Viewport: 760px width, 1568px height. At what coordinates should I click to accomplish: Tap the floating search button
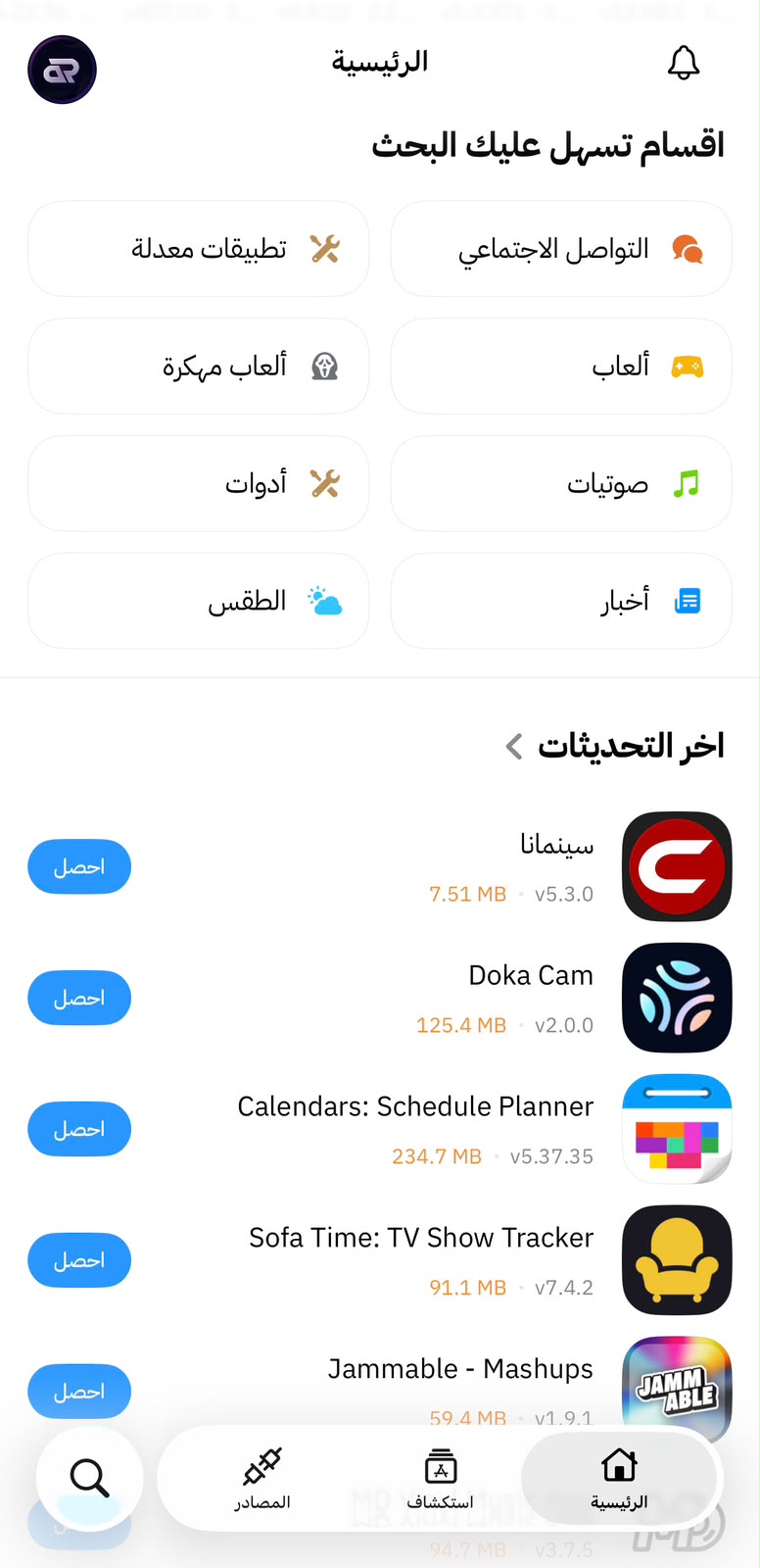89,1478
